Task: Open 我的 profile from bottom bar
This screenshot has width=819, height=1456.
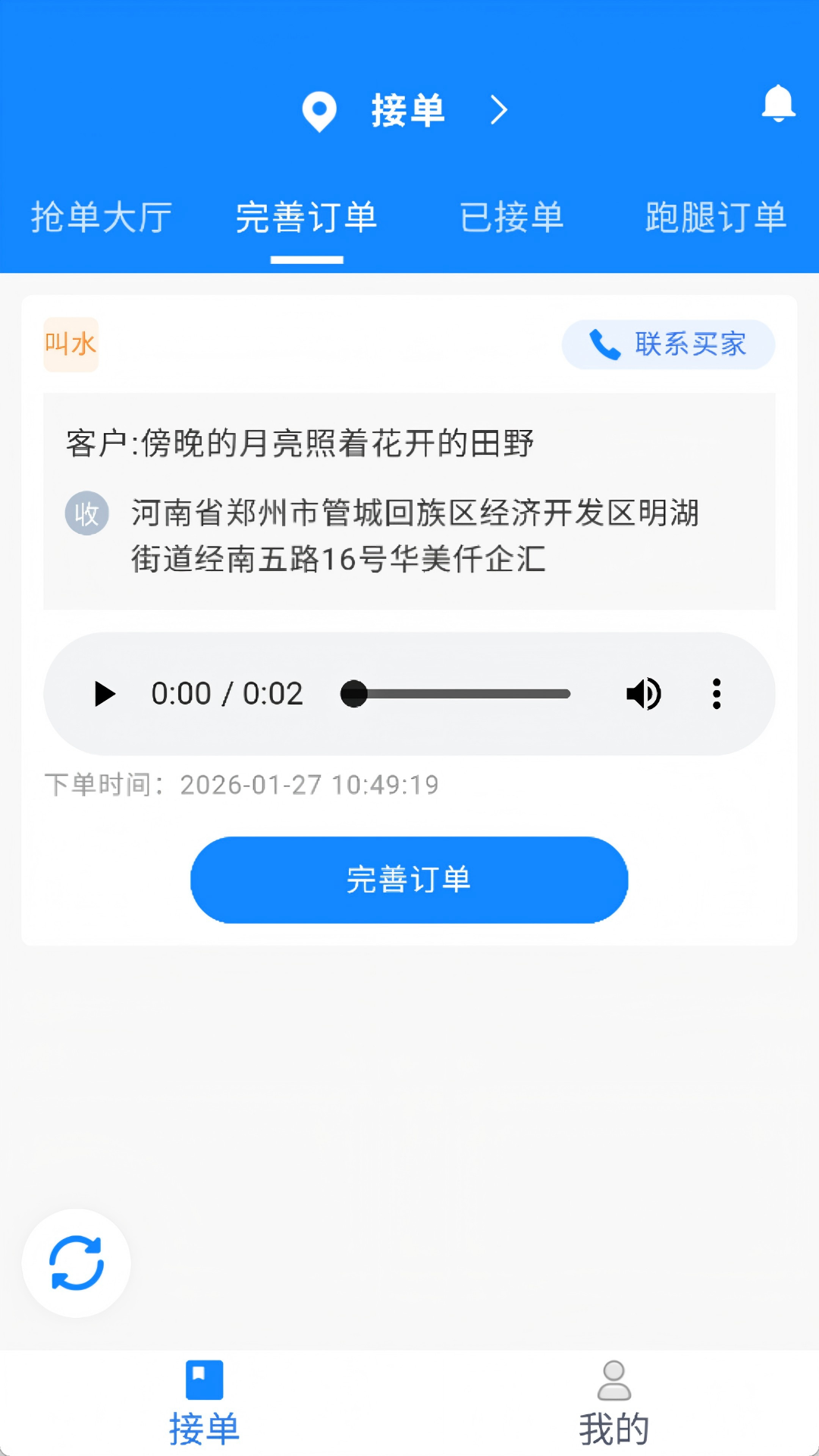Action: [x=613, y=1405]
